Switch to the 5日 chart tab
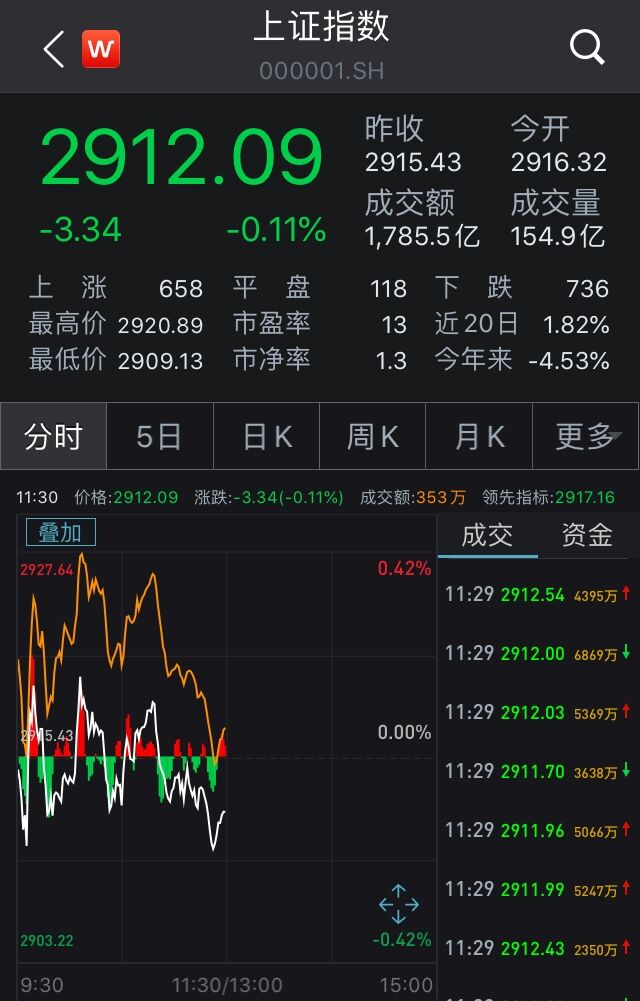The height and width of the screenshot is (1001, 640). [x=159, y=437]
